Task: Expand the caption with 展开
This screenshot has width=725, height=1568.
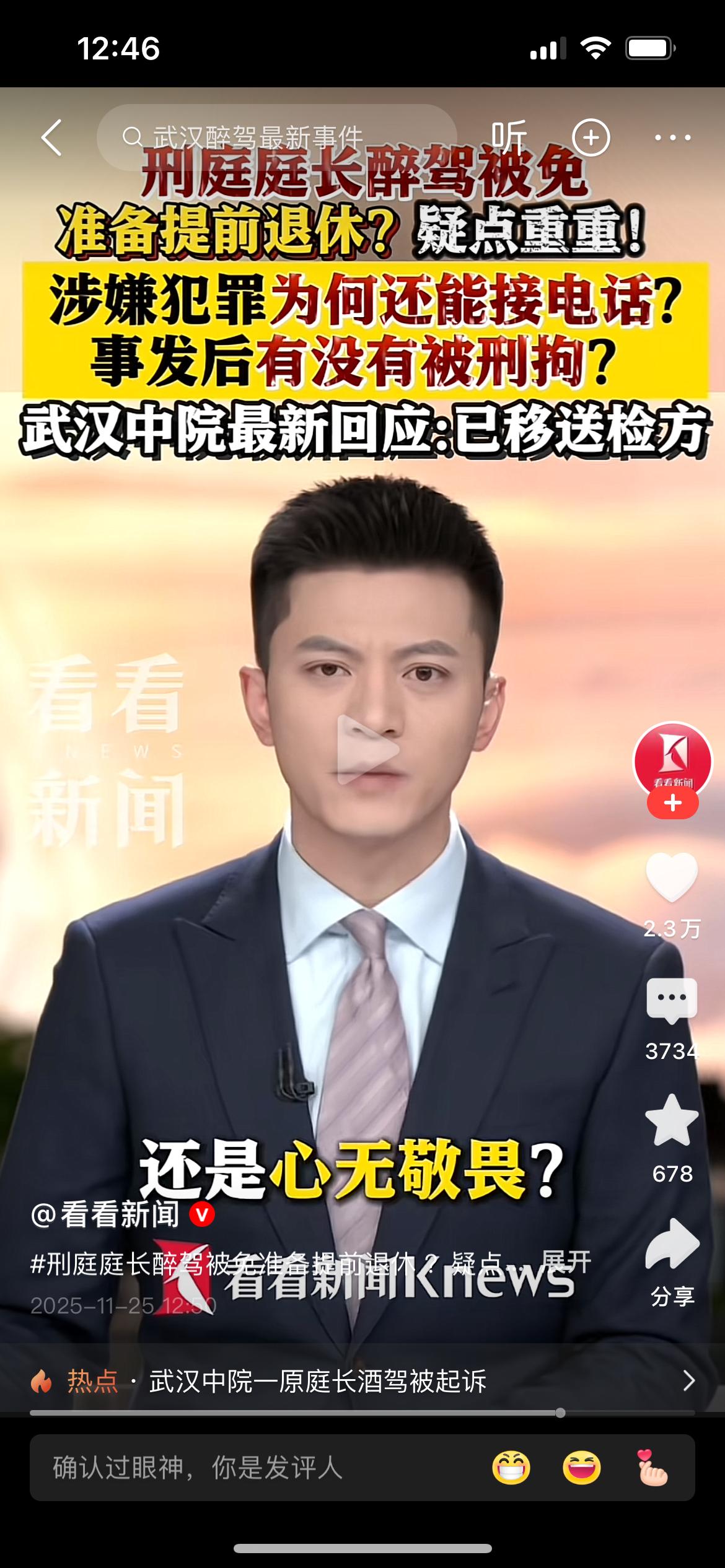Action: coord(566,1261)
